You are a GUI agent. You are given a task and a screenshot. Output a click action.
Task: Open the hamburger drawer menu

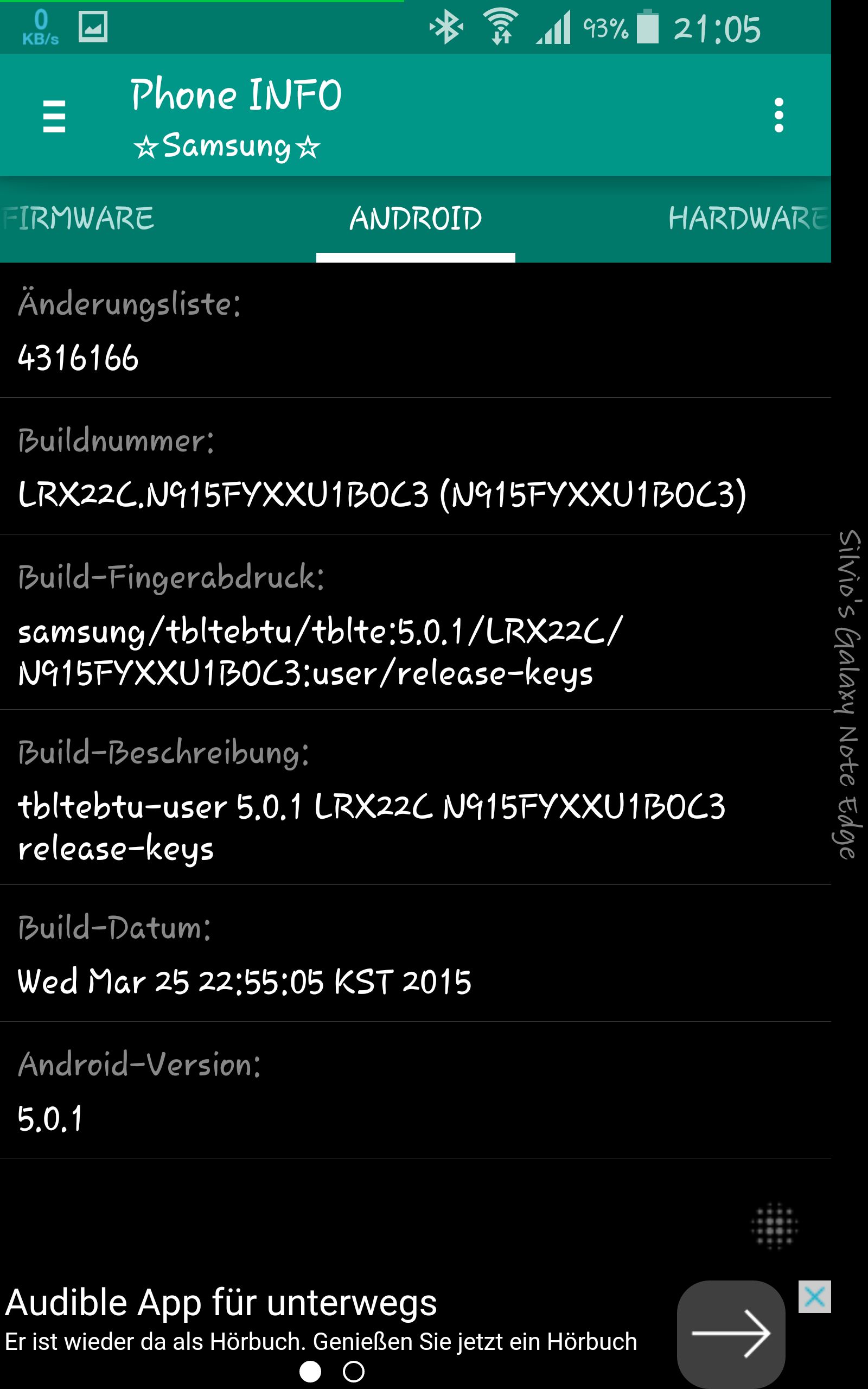pyautogui.click(x=54, y=116)
